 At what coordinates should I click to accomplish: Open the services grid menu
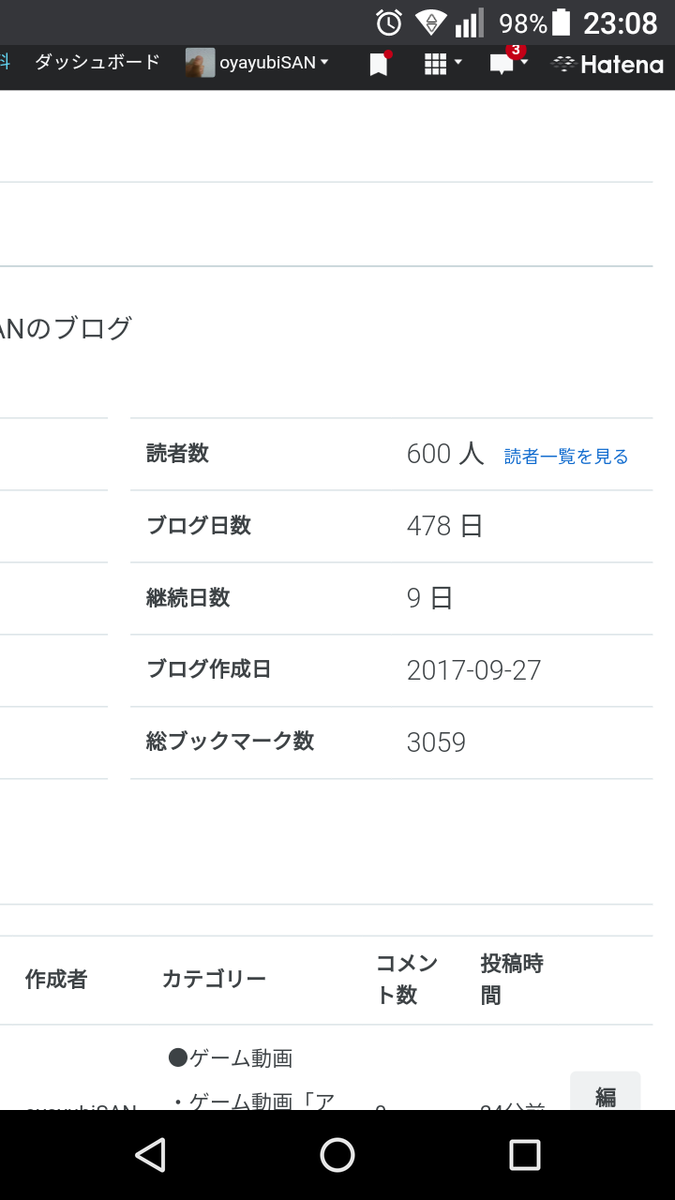pos(442,65)
